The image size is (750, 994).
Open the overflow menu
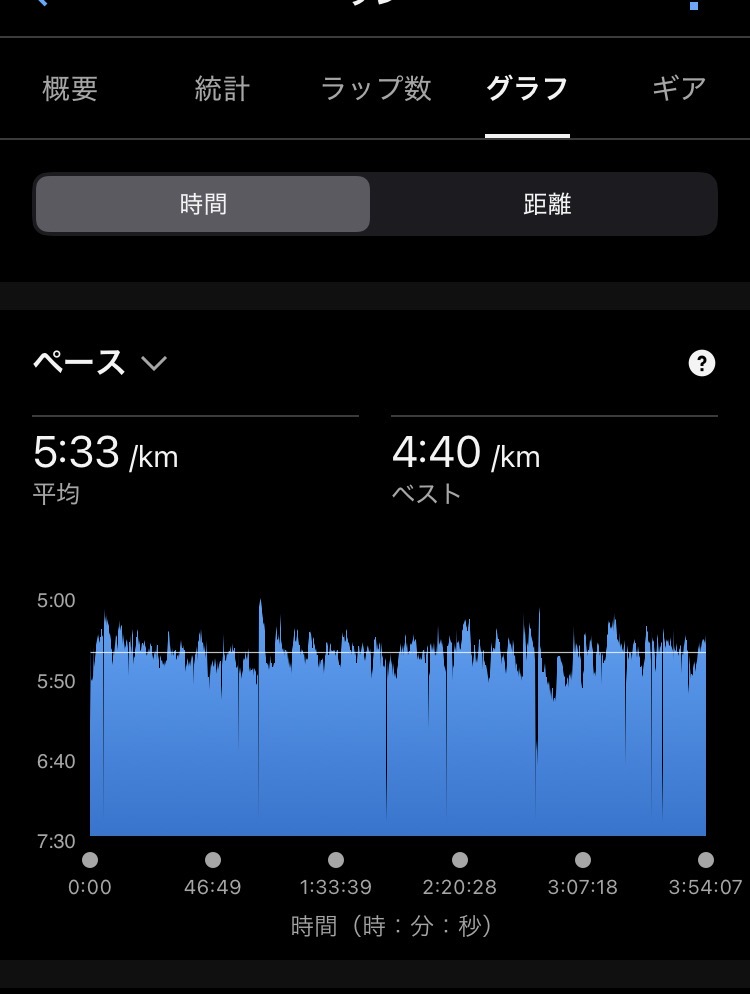[x=694, y=5]
